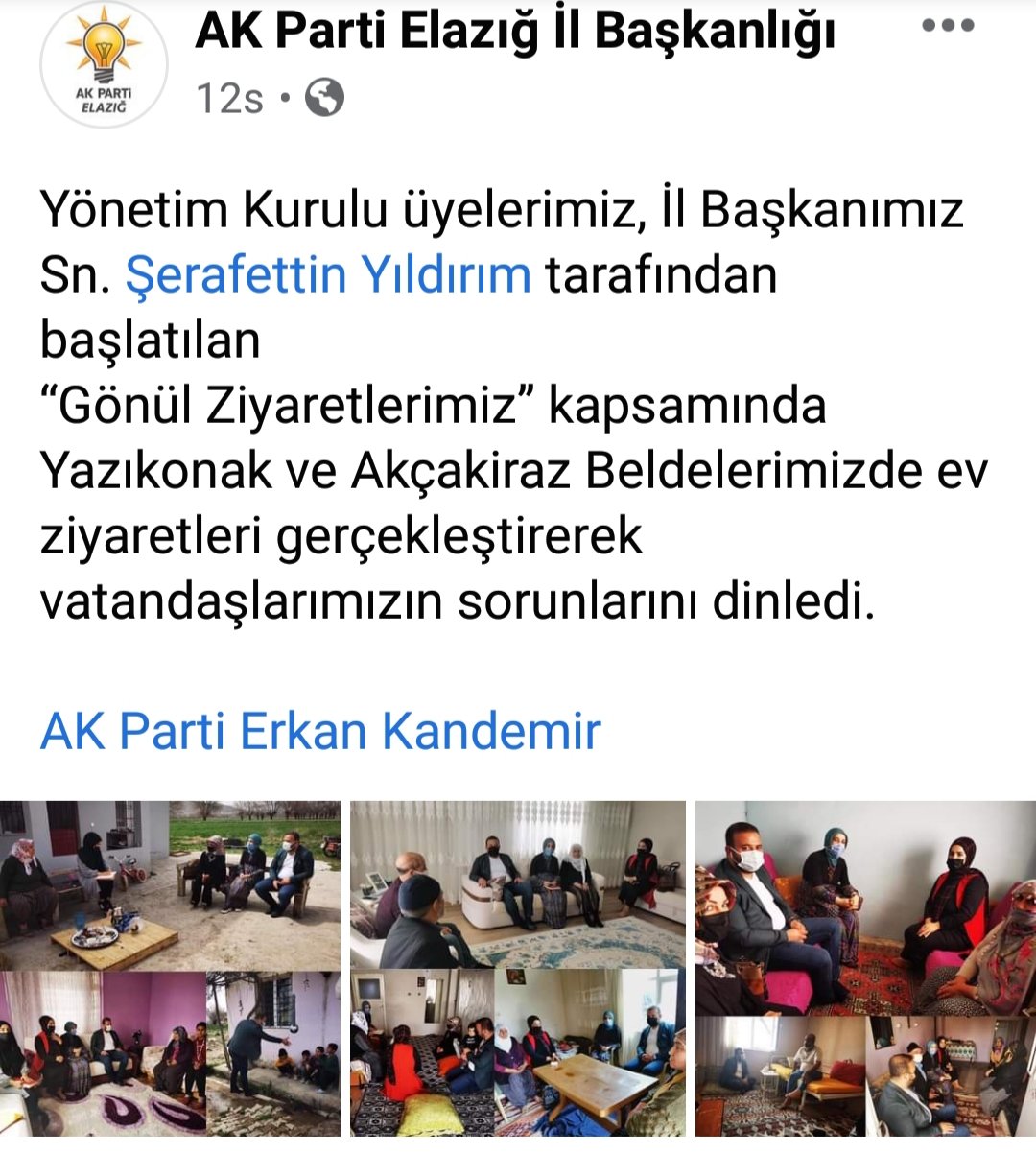View the middle photo collage with the white sofa

pyautogui.click(x=517, y=967)
